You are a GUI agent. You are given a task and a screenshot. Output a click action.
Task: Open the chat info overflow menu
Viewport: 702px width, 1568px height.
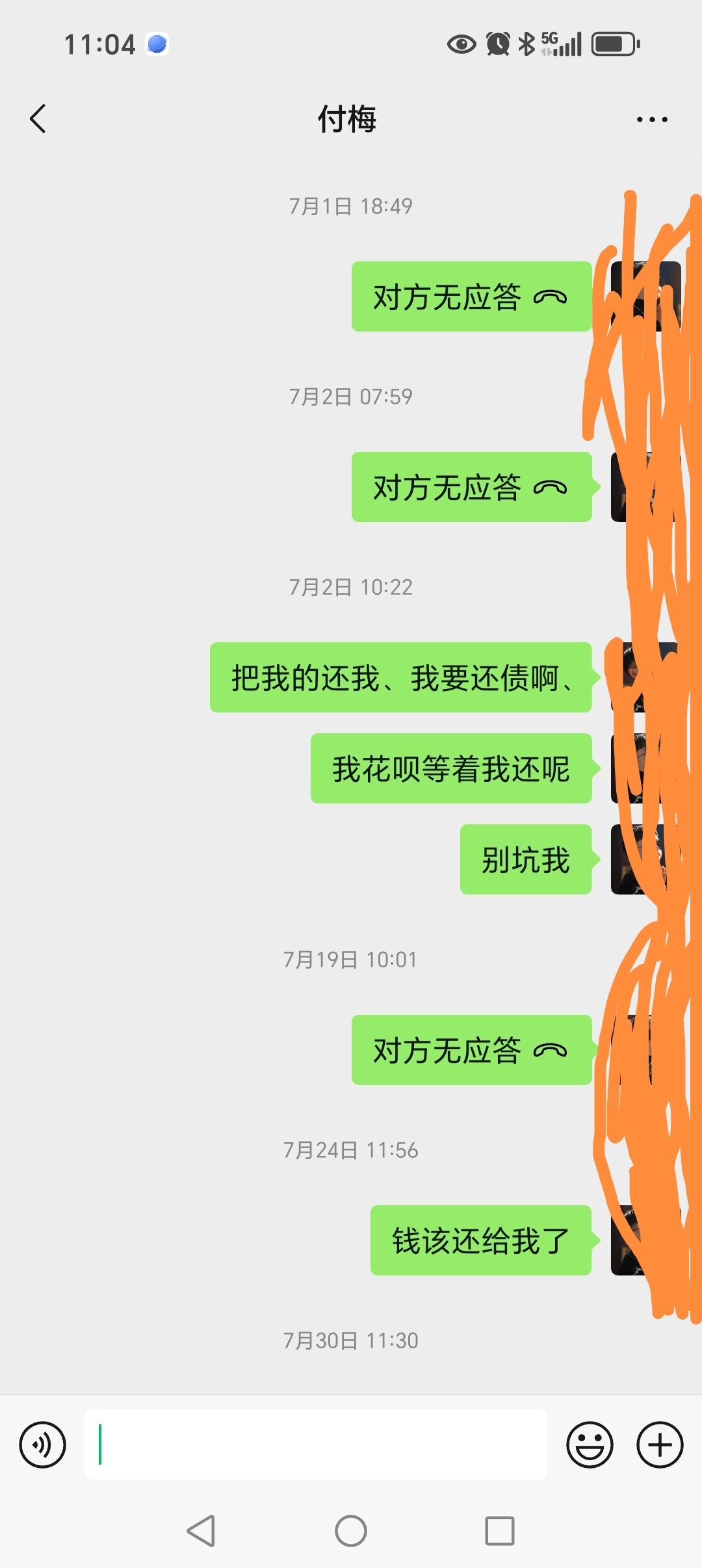[652, 120]
